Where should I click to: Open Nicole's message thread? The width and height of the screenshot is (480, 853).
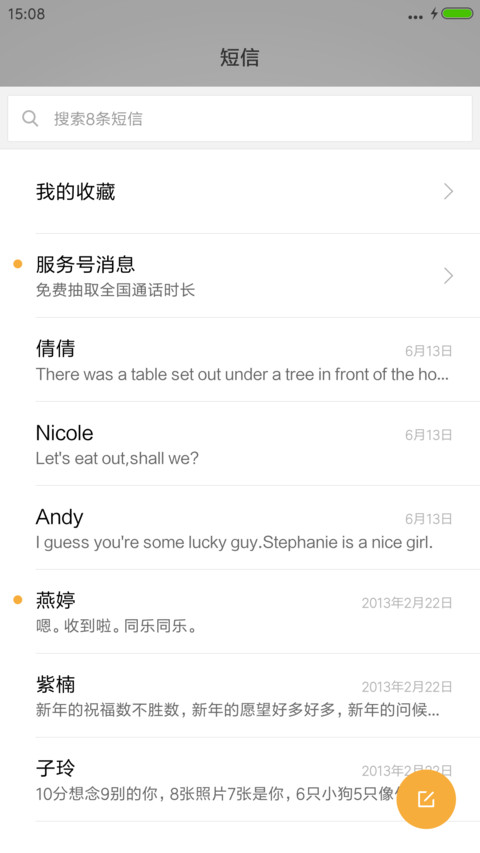tap(240, 444)
